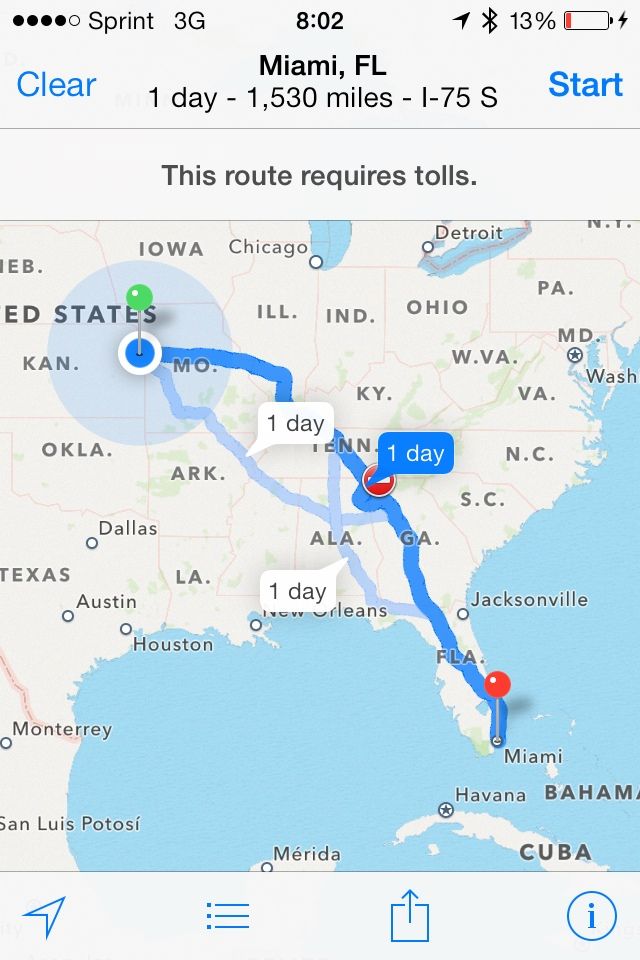This screenshot has height=960, width=640.
Task: Open the map info settings
Action: click(591, 915)
